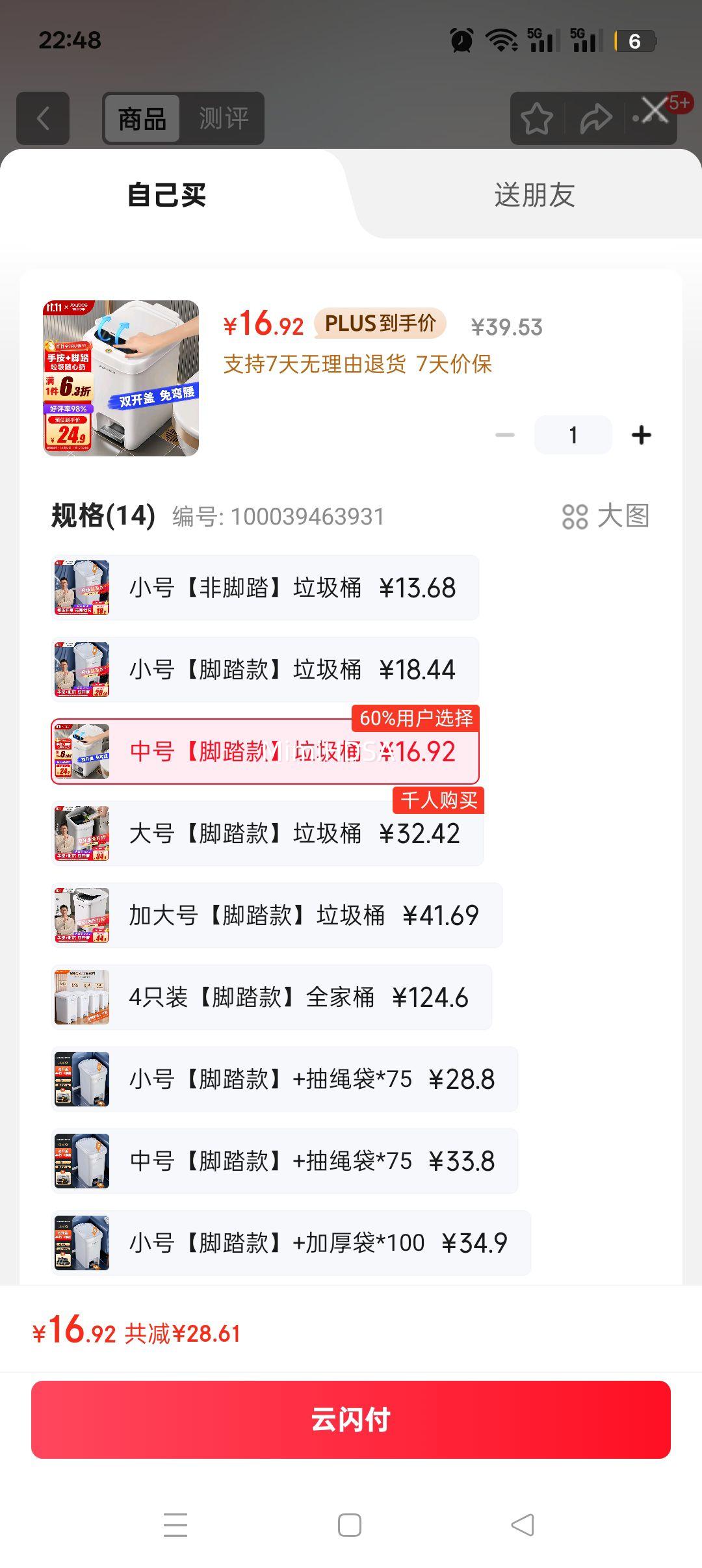Viewport: 702px width, 1568px height.
Task: Increase quantity with the plus button
Action: [641, 435]
